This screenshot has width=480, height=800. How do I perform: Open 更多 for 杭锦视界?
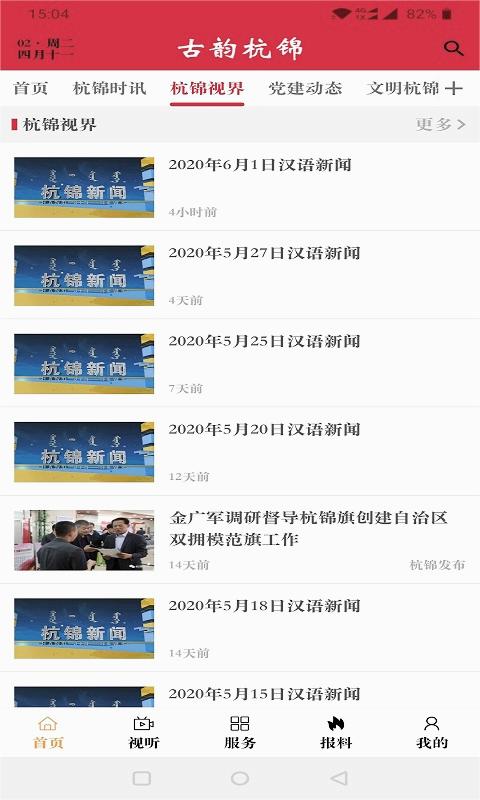pos(441,124)
